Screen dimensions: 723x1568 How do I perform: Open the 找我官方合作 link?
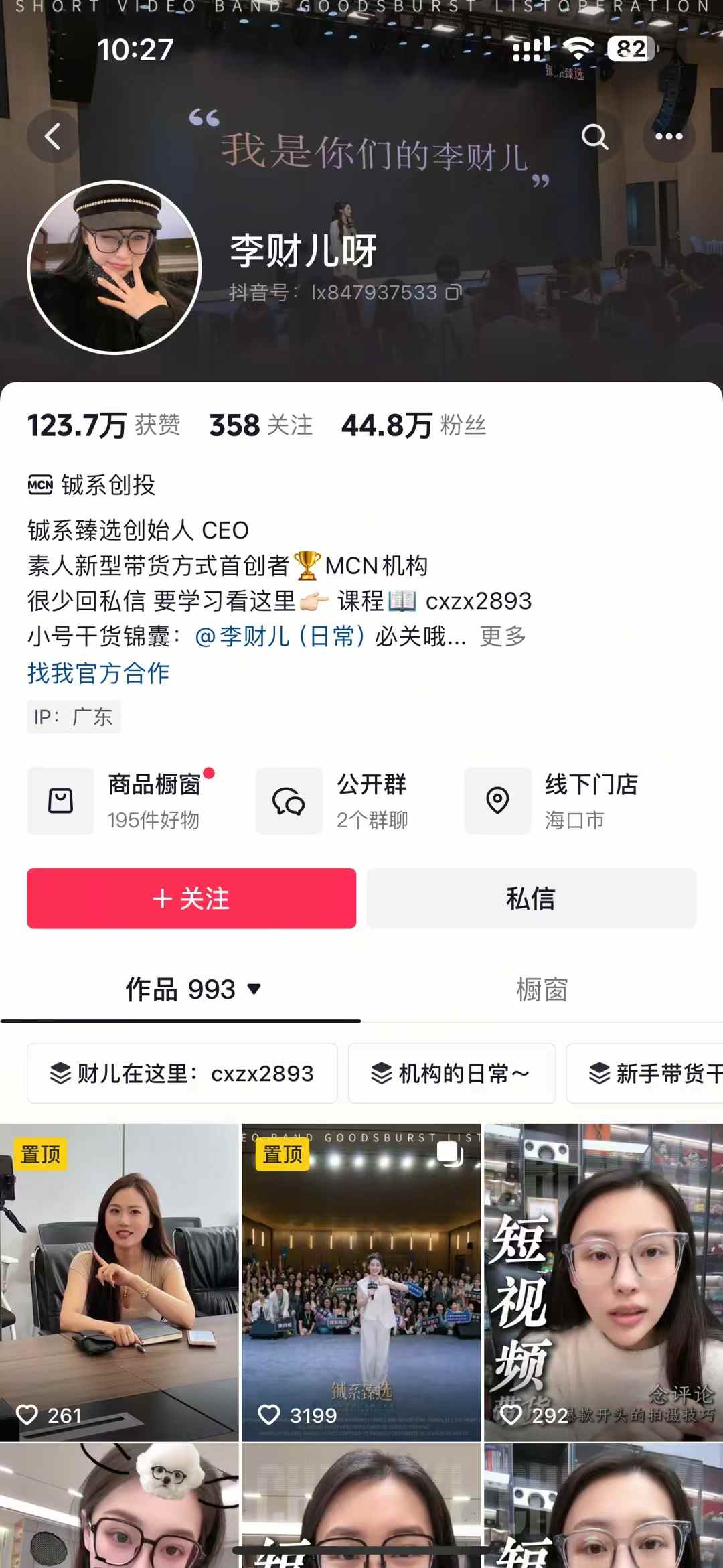pyautogui.click(x=98, y=672)
